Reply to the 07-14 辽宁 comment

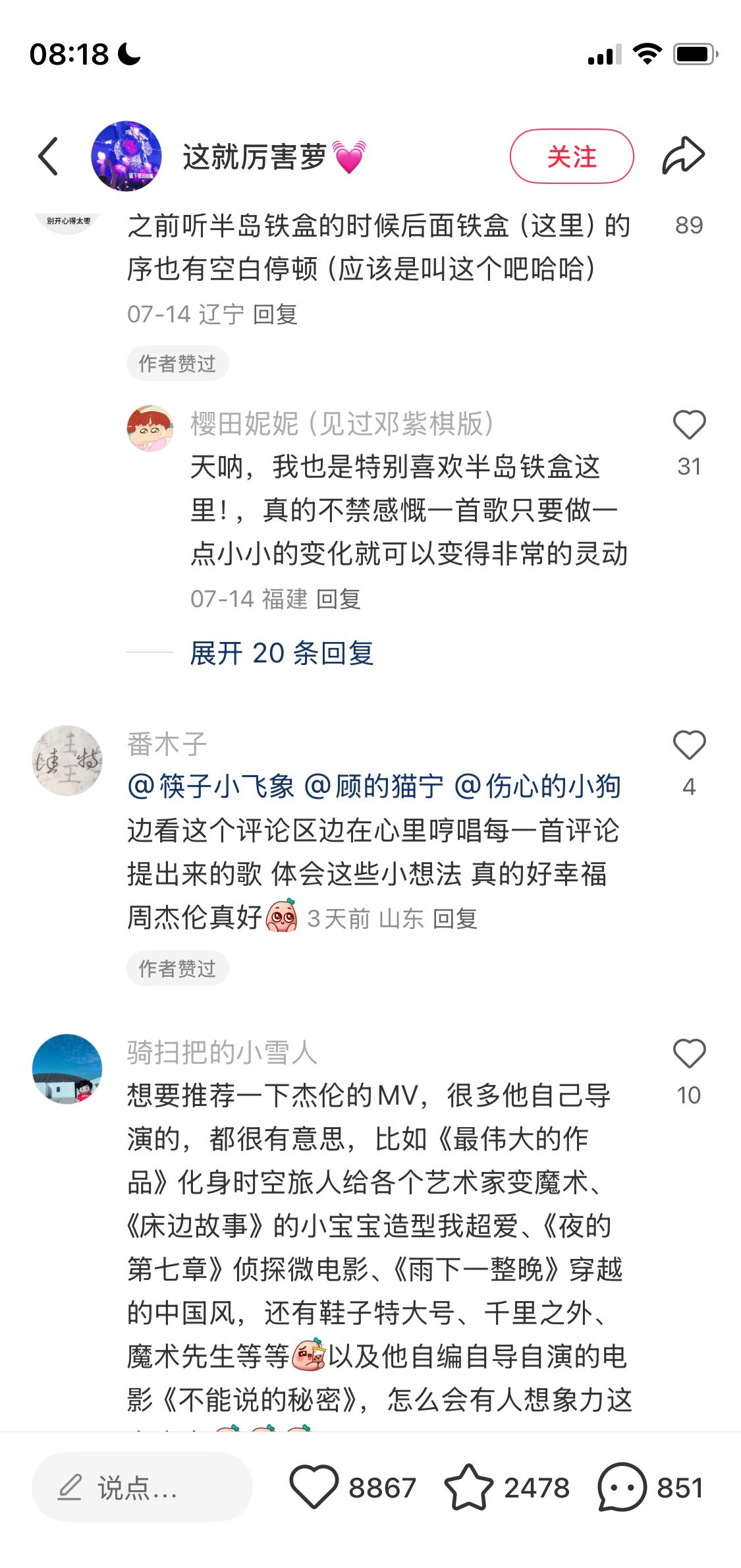[x=275, y=314]
